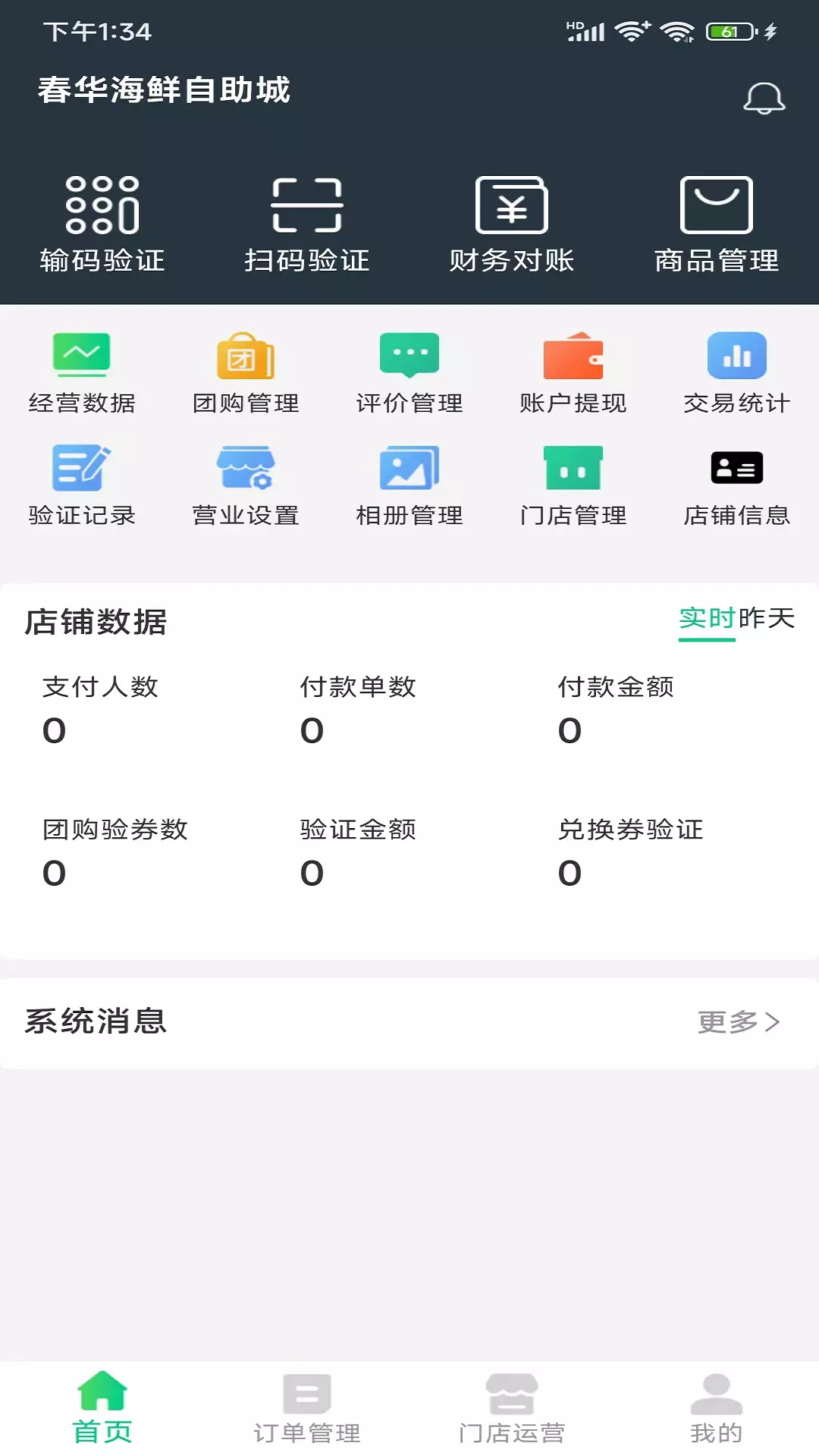Open 验证记录 verification records
Screen dimensions: 819x1456
[82, 485]
